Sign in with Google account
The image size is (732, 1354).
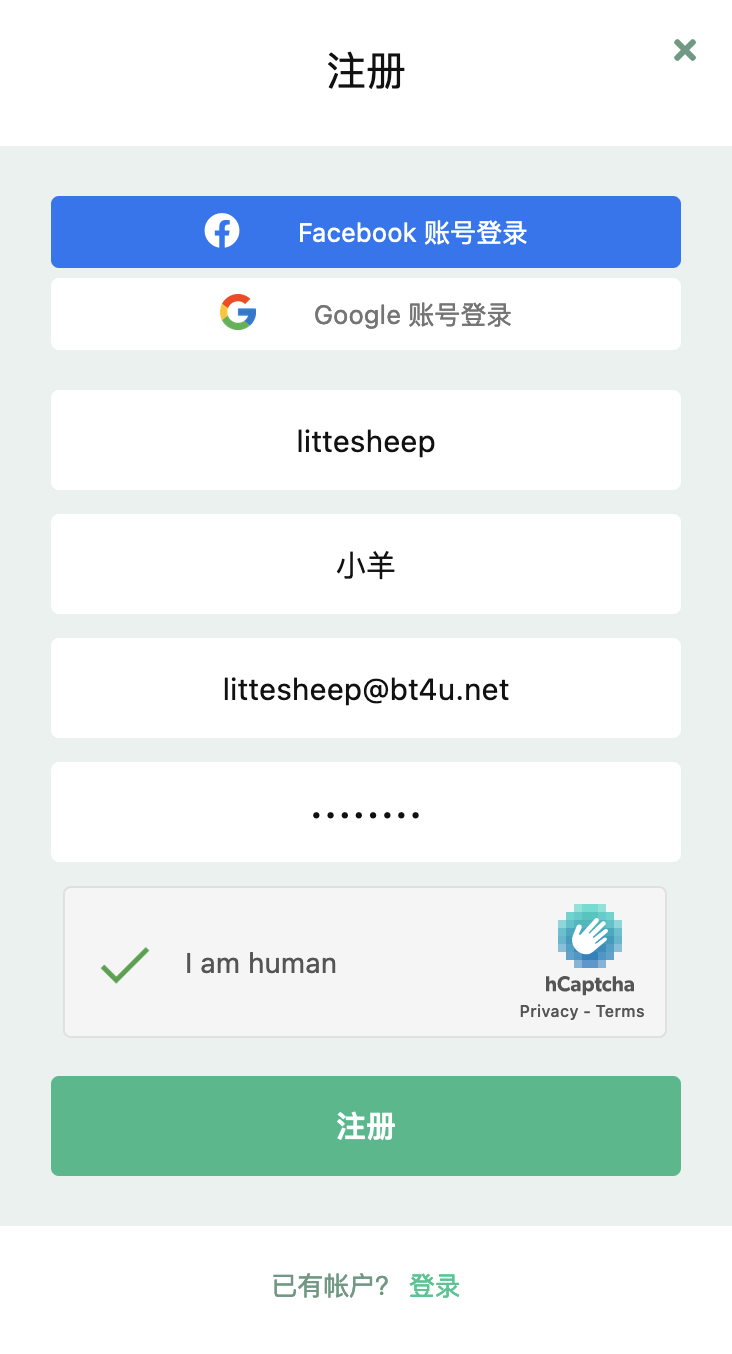tap(366, 315)
